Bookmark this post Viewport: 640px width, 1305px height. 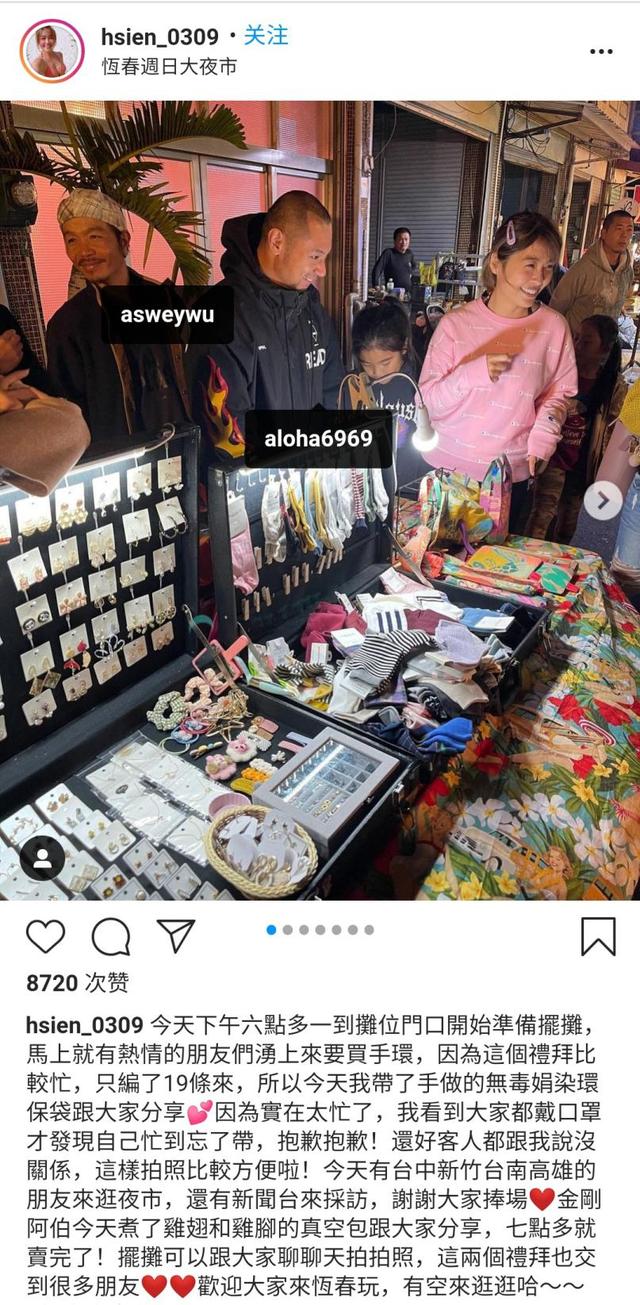coord(598,936)
